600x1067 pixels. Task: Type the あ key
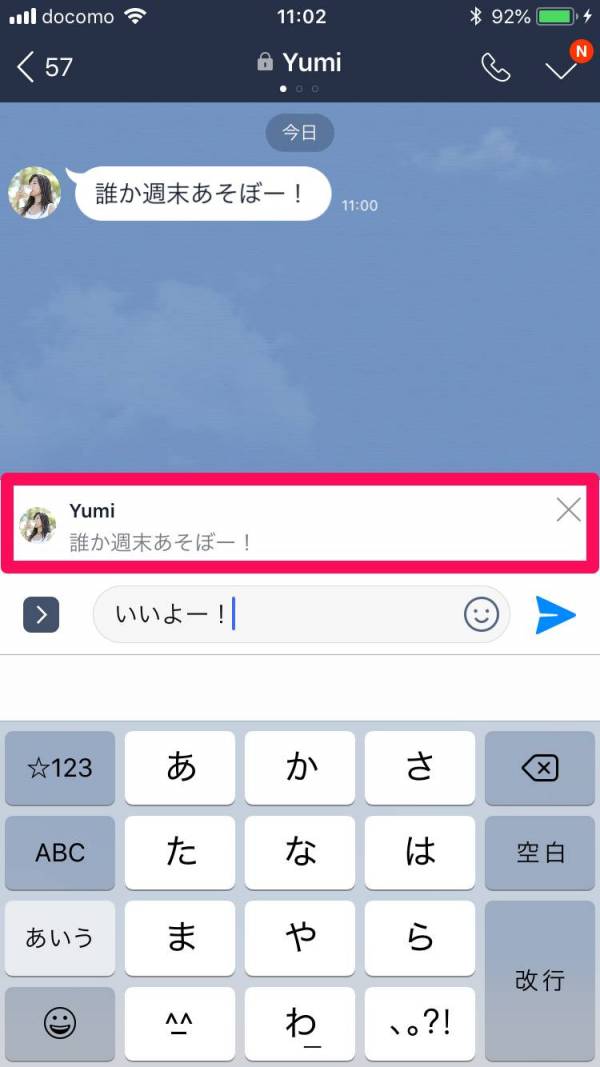click(181, 768)
